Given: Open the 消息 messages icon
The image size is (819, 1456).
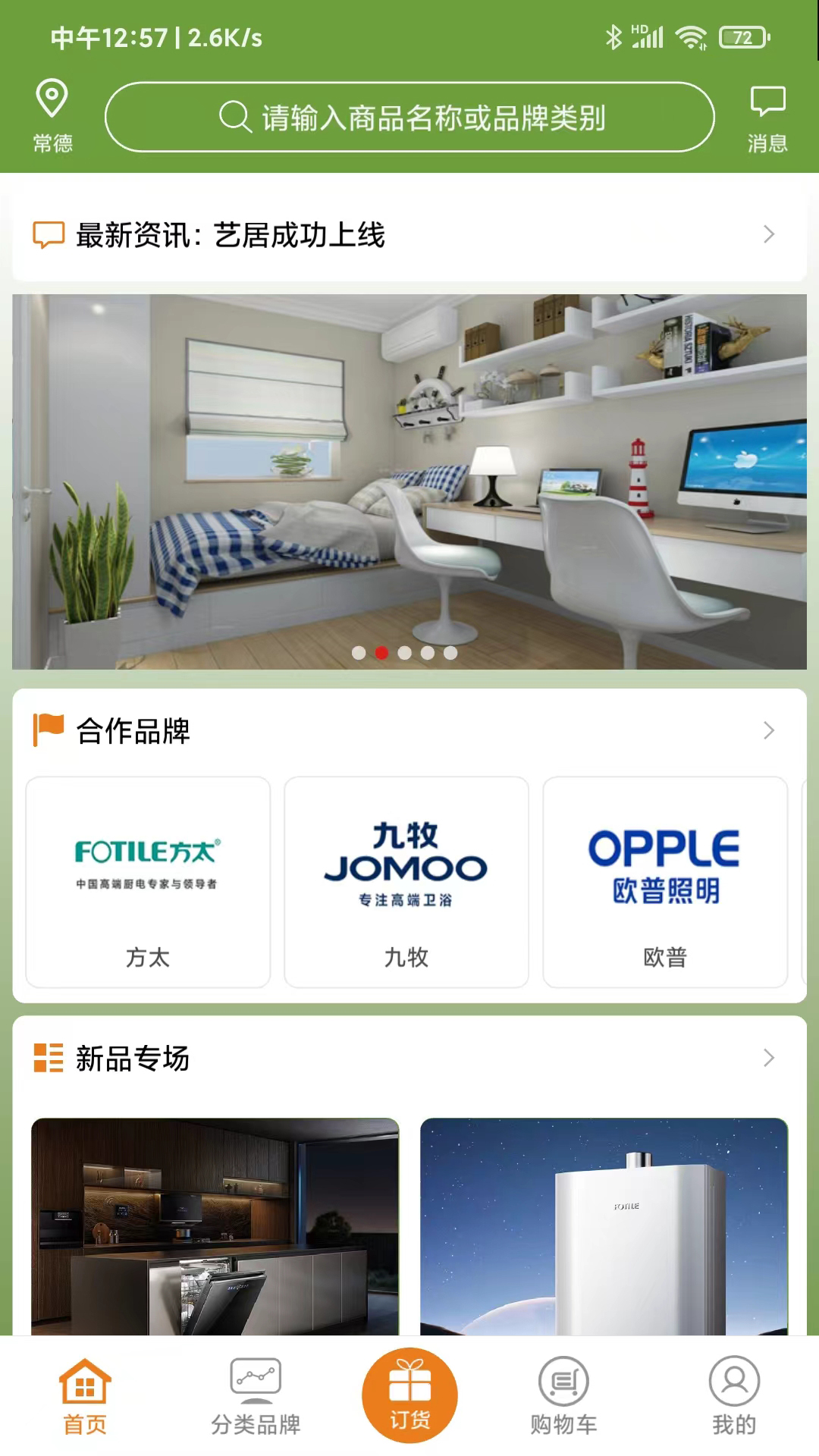Looking at the screenshot, I should [767, 118].
